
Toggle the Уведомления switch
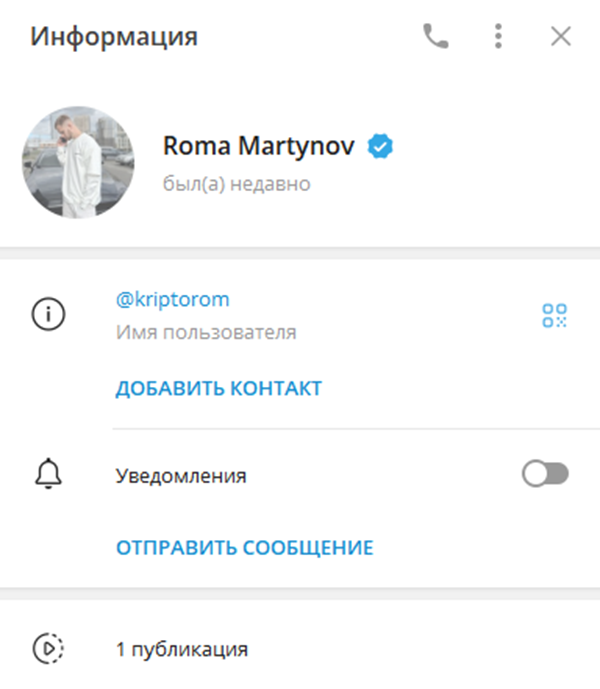click(545, 474)
